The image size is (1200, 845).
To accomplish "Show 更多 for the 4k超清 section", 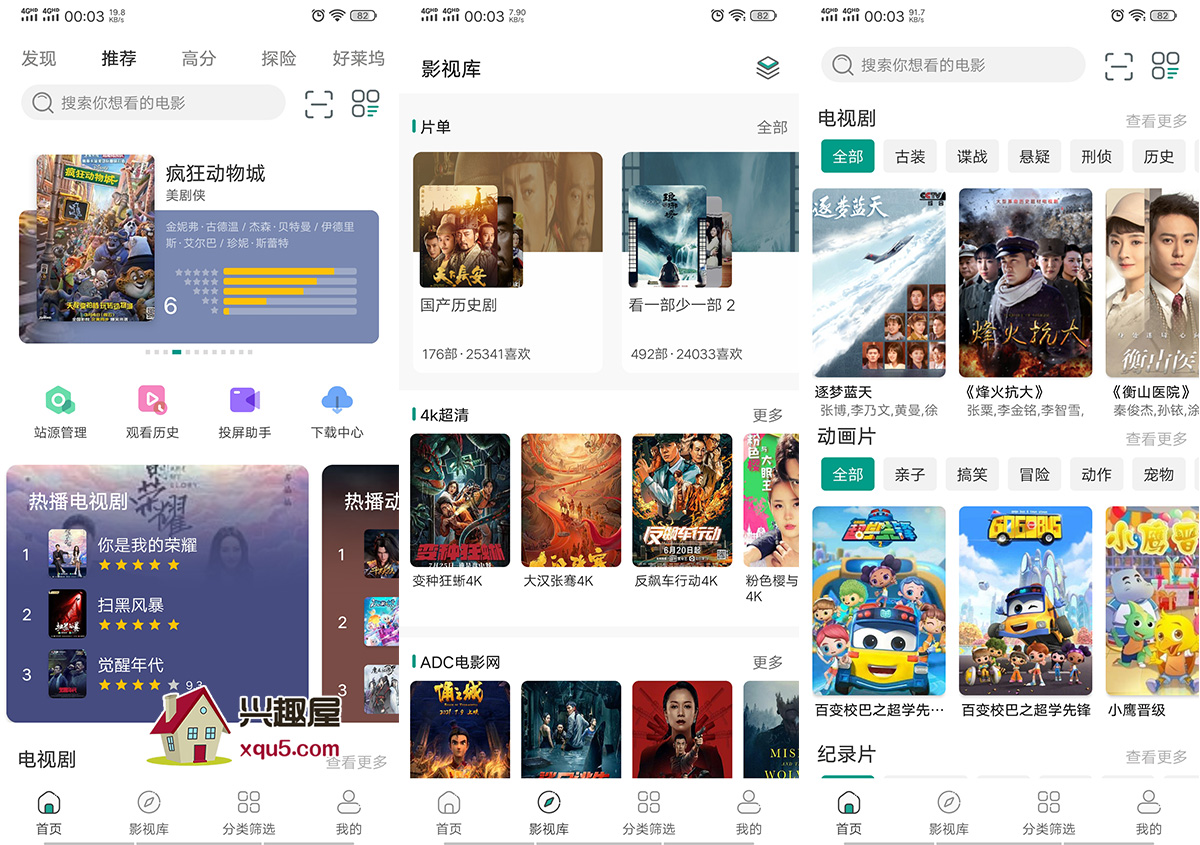I will (767, 415).
